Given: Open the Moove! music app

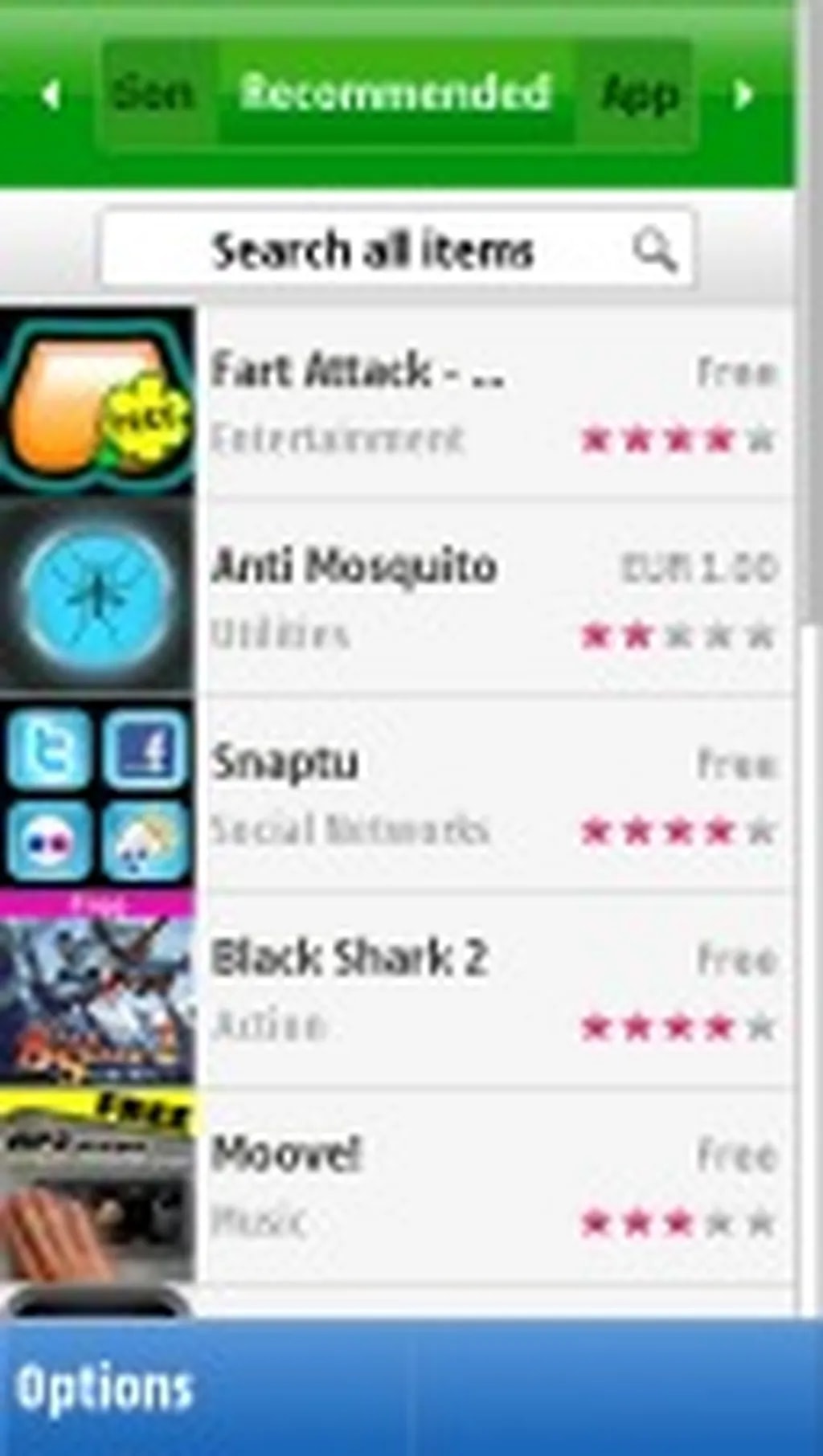Looking at the screenshot, I should 397,1187.
